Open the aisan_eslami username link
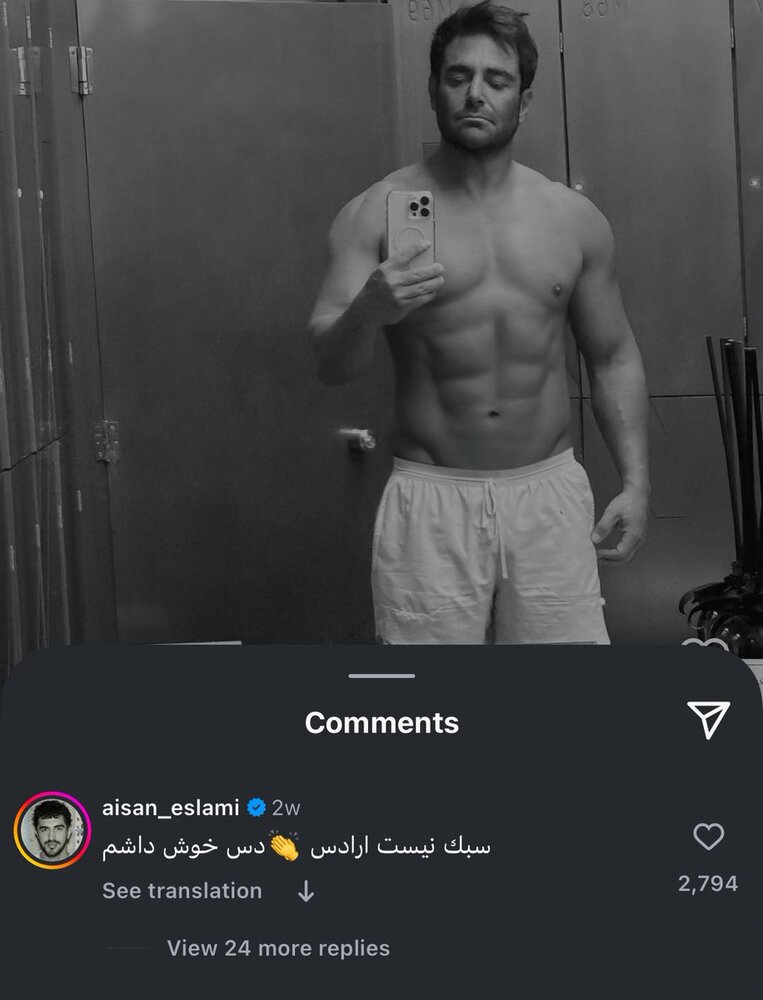 click(170, 808)
